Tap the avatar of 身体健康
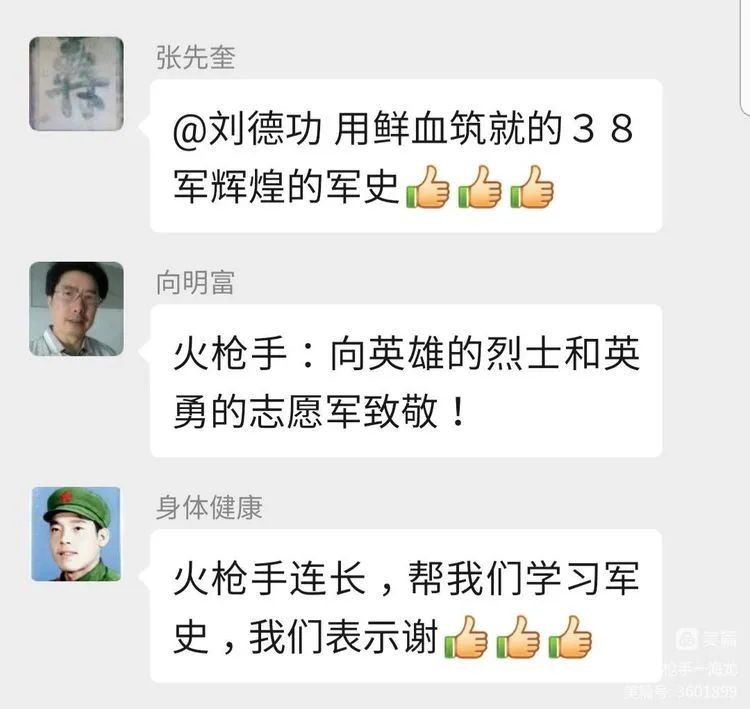 [76, 534]
